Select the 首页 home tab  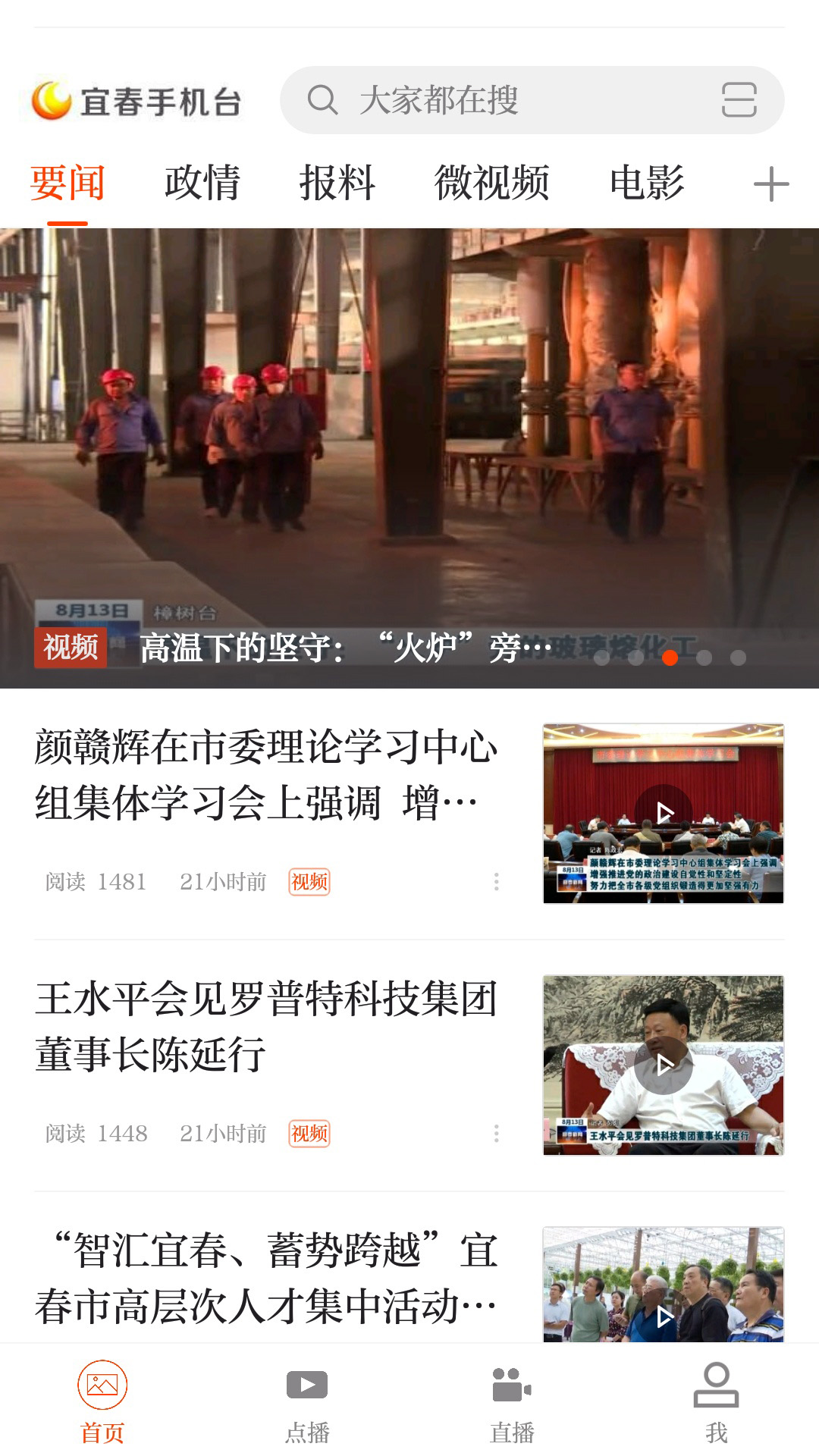102,1401
